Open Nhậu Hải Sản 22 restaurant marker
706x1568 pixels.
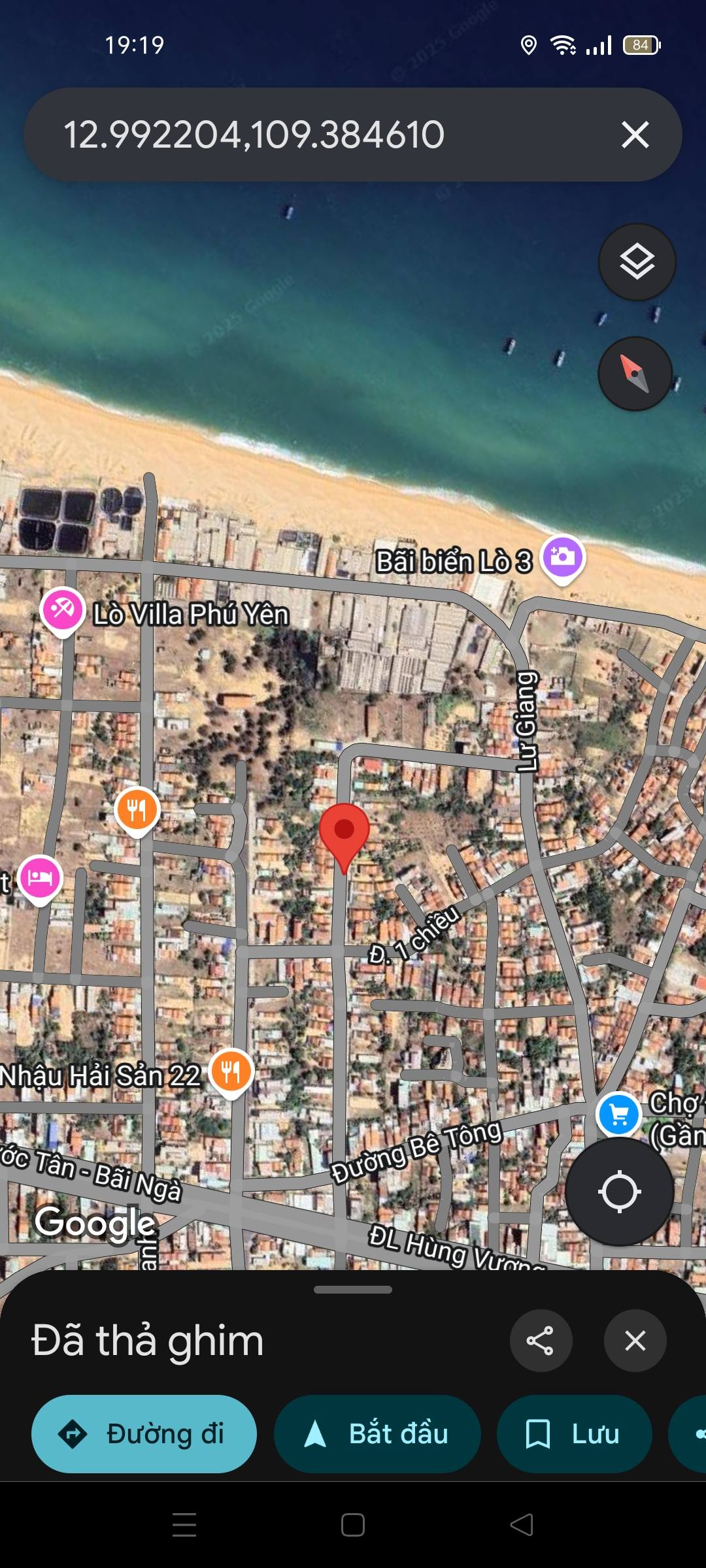(x=231, y=1071)
